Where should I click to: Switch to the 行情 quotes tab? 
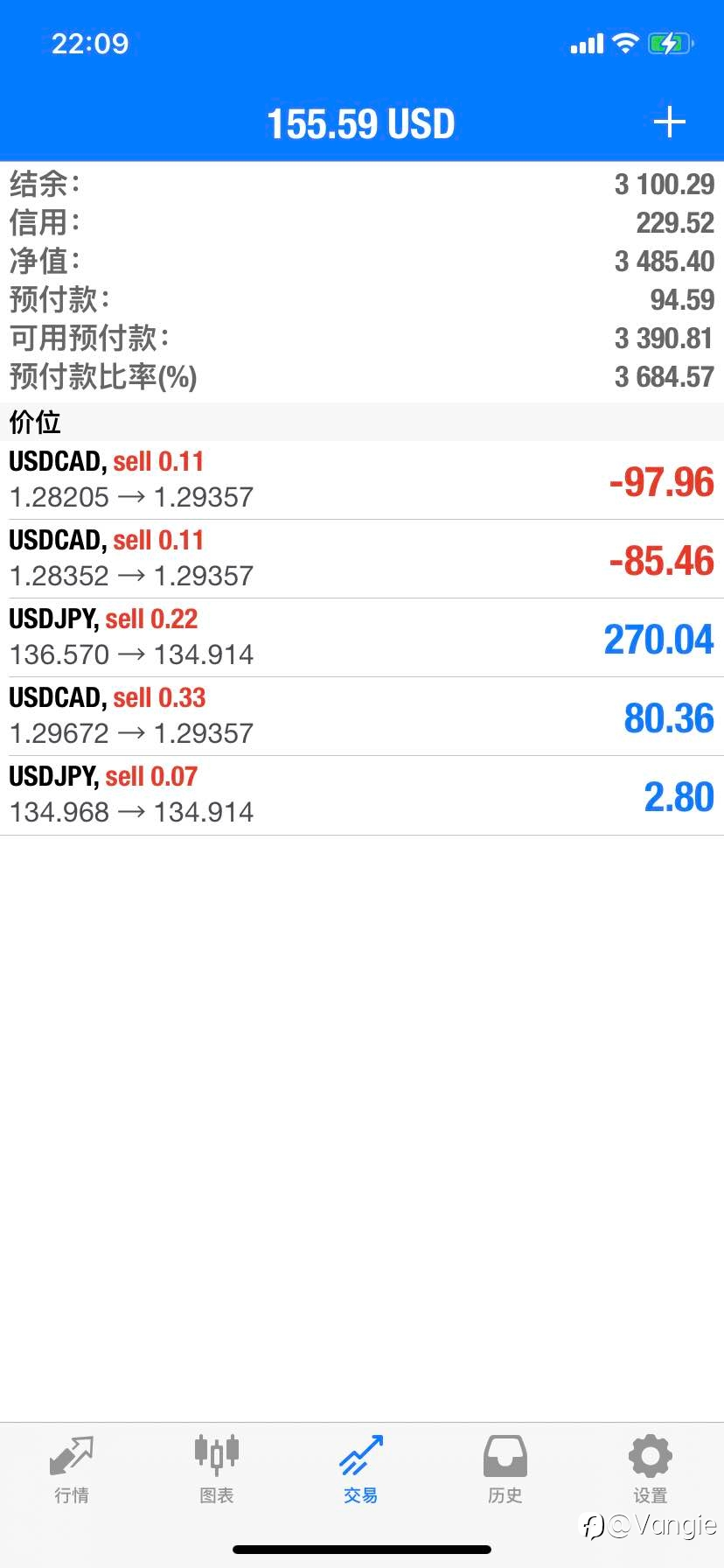coord(72,1469)
